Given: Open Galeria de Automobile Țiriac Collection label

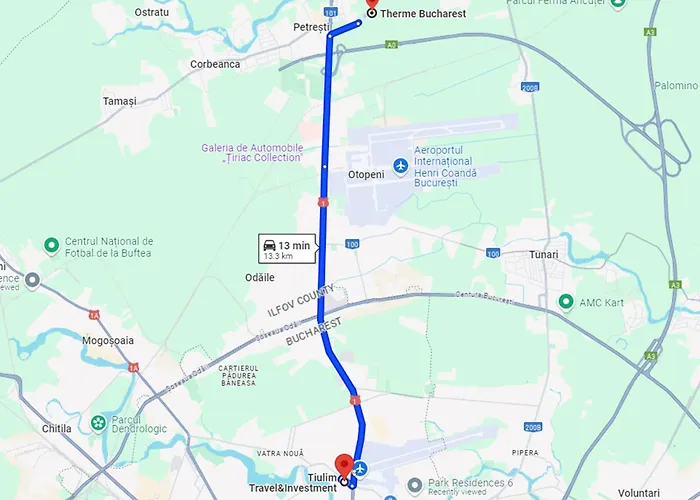Looking at the screenshot, I should 252,152.
